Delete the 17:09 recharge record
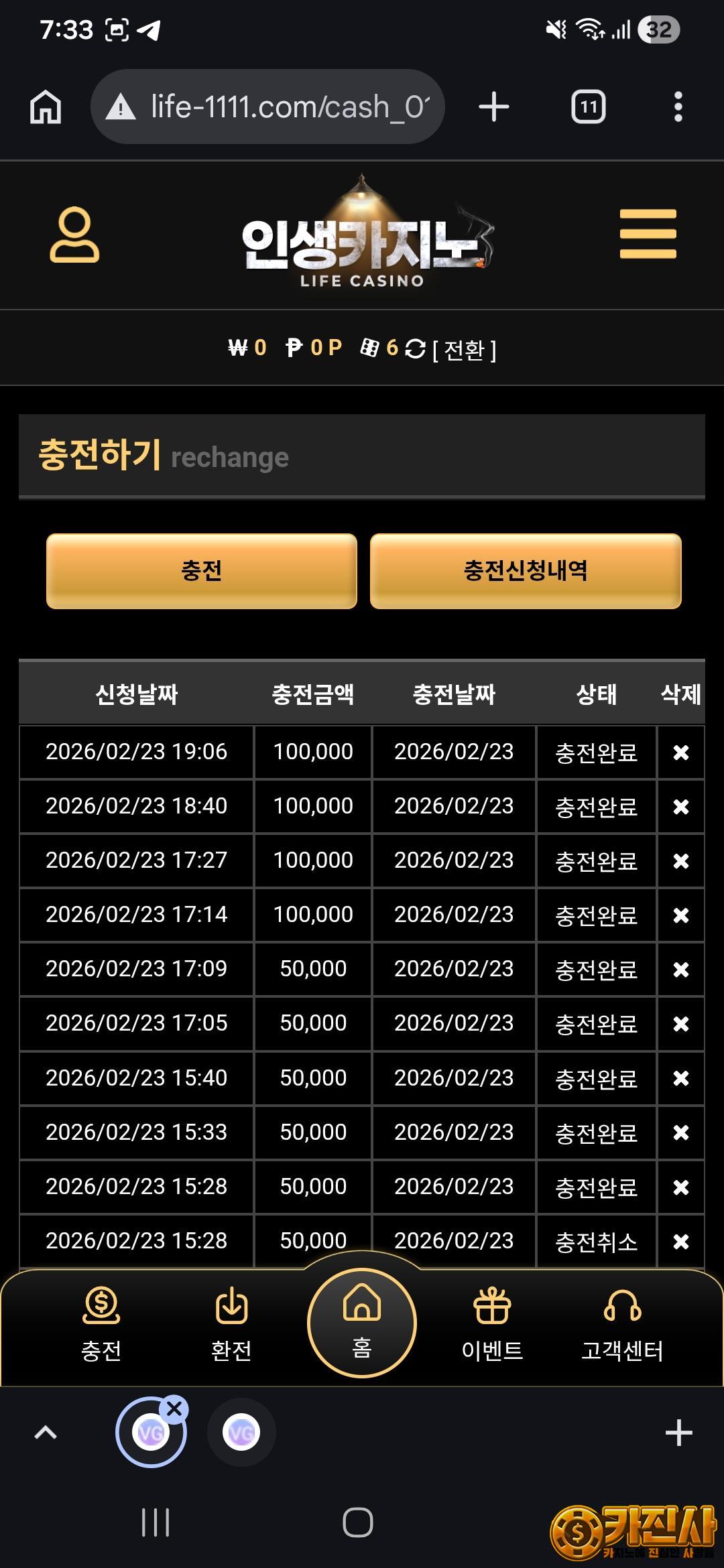The height and width of the screenshot is (1568, 724). (680, 970)
